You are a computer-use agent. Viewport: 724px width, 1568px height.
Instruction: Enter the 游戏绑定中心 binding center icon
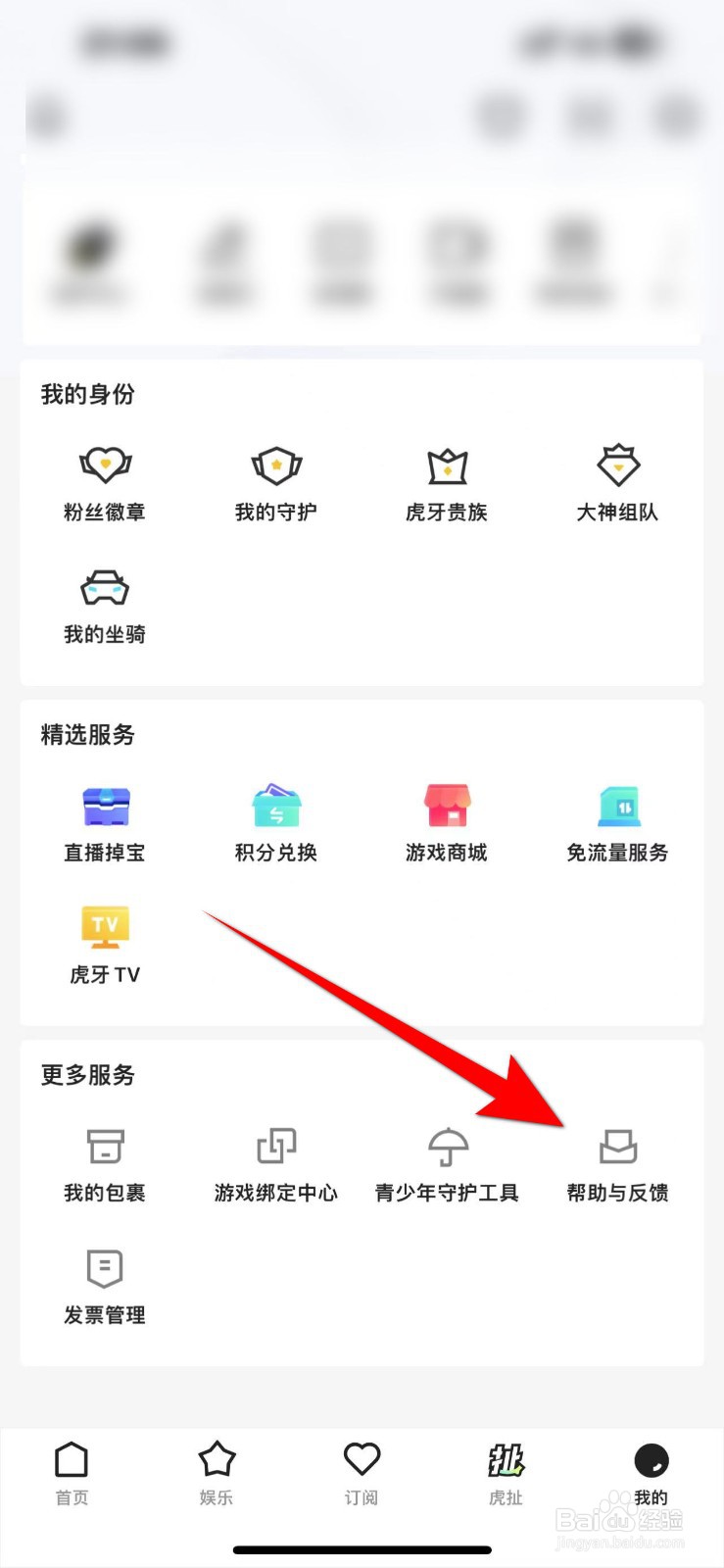[x=274, y=1147]
